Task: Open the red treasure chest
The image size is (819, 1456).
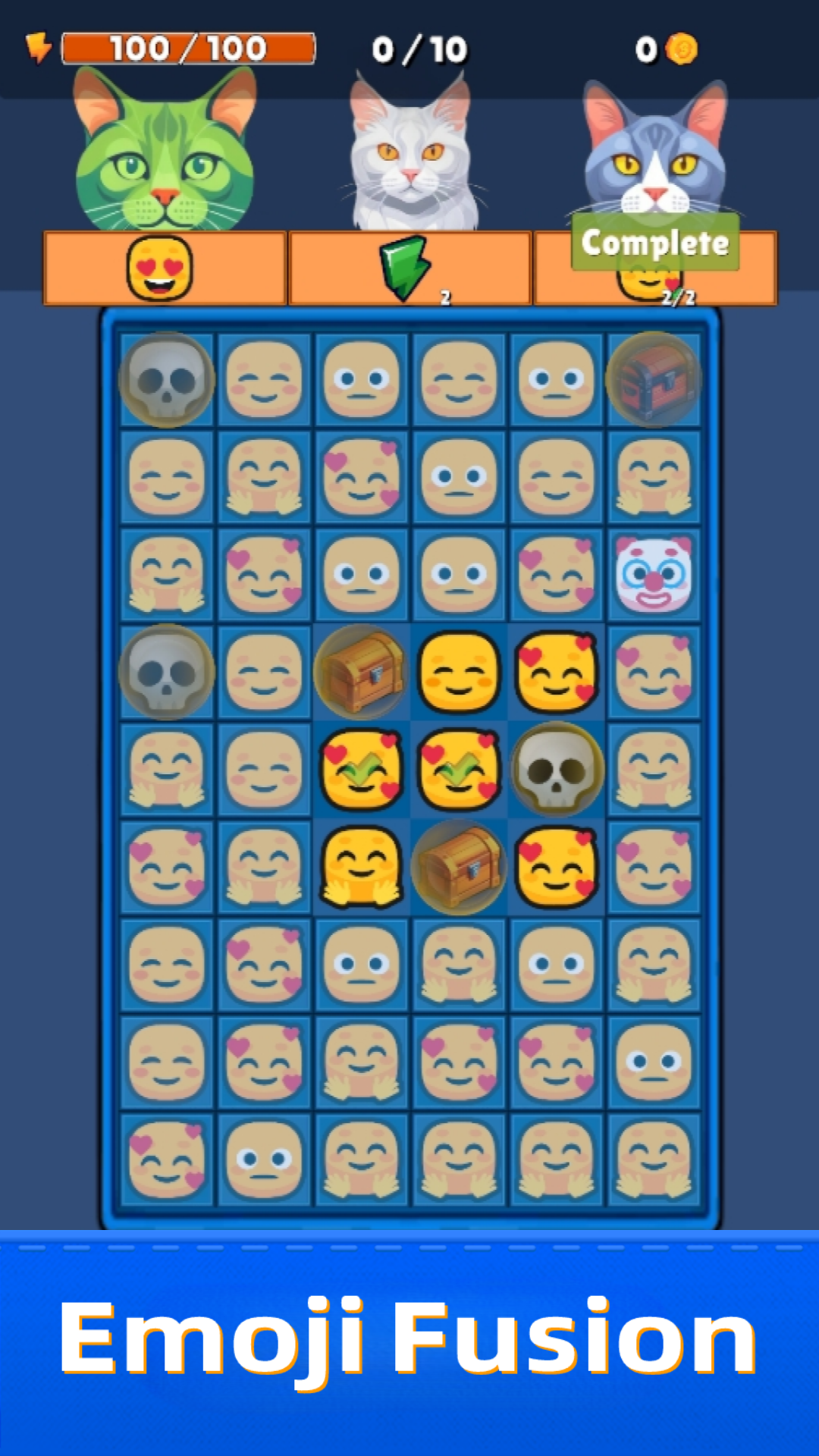Action: [x=653, y=379]
